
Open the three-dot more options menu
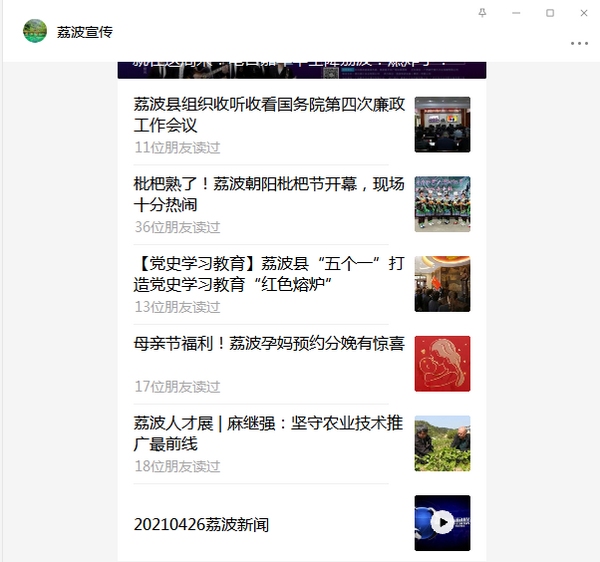click(x=579, y=44)
